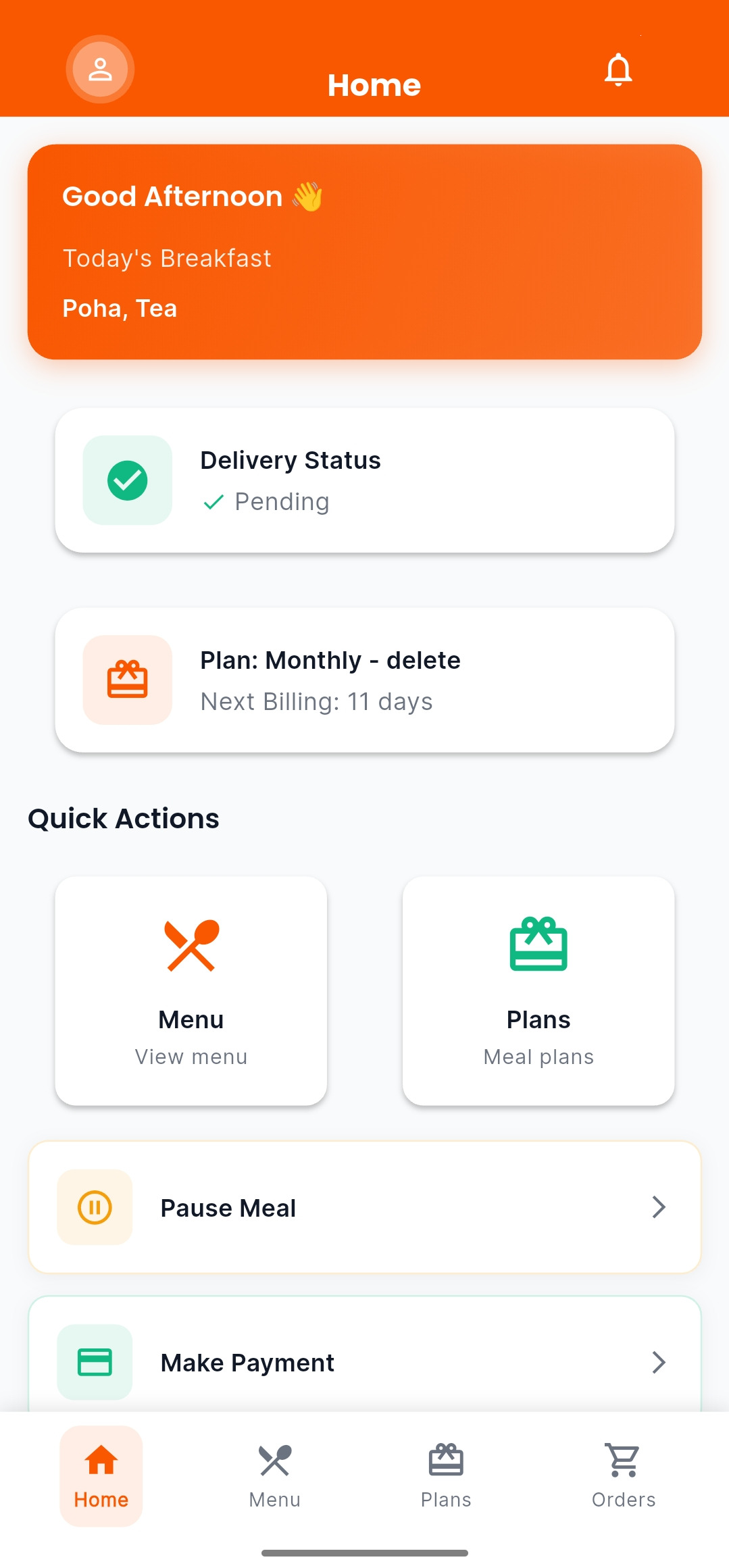Viewport: 729px width, 1568px height.
Task: Open the Menu quick action card
Action: (x=191, y=990)
